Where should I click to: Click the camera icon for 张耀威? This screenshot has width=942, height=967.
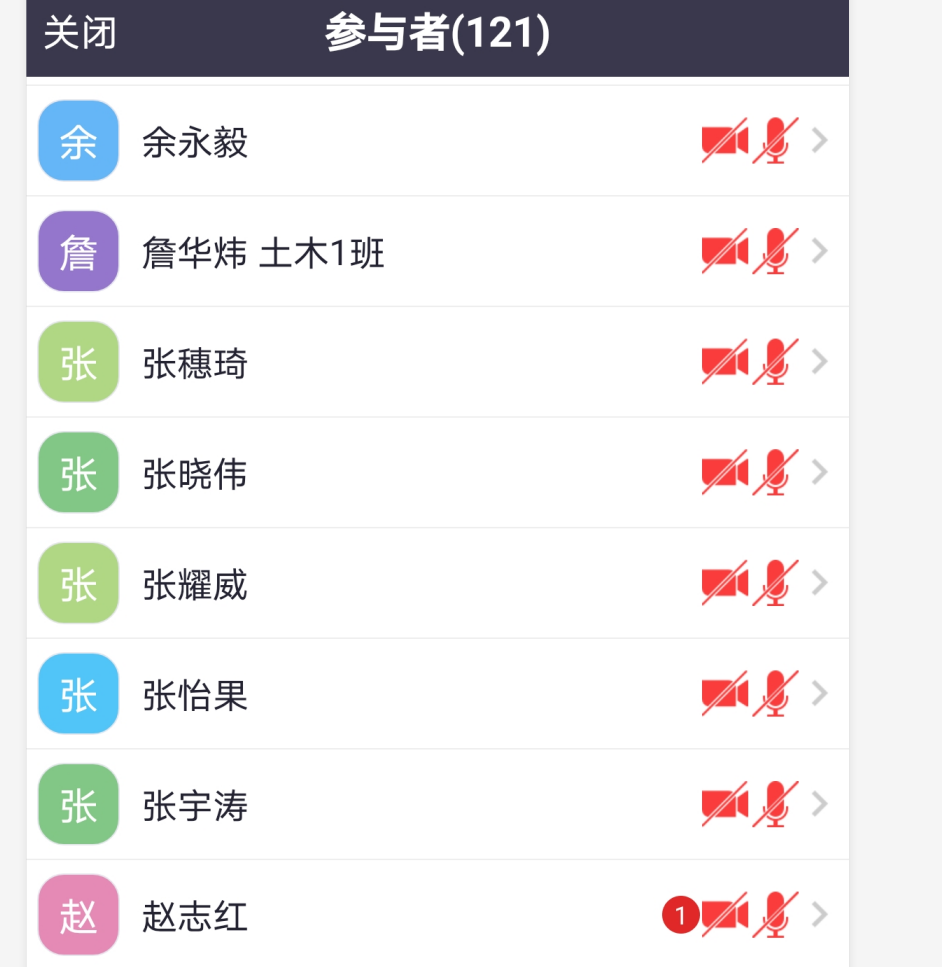tap(724, 583)
